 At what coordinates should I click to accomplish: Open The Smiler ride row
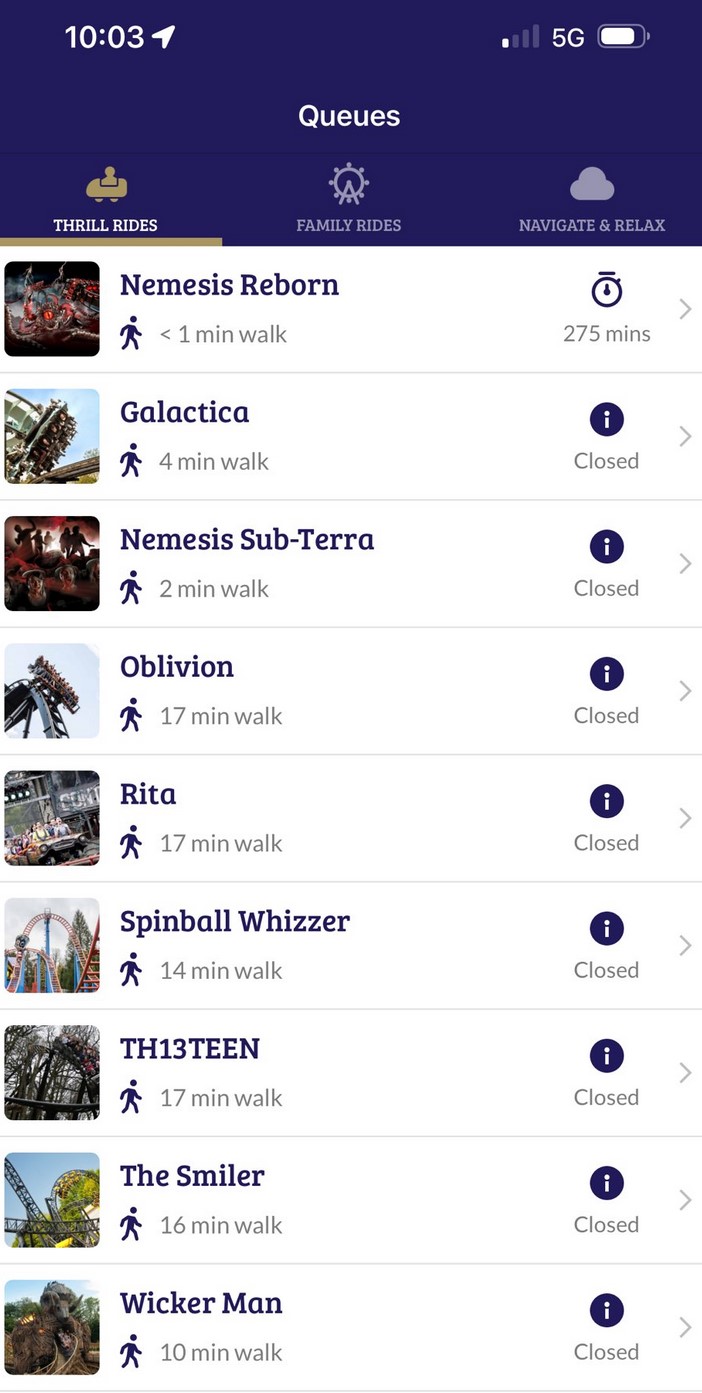tap(350, 1199)
